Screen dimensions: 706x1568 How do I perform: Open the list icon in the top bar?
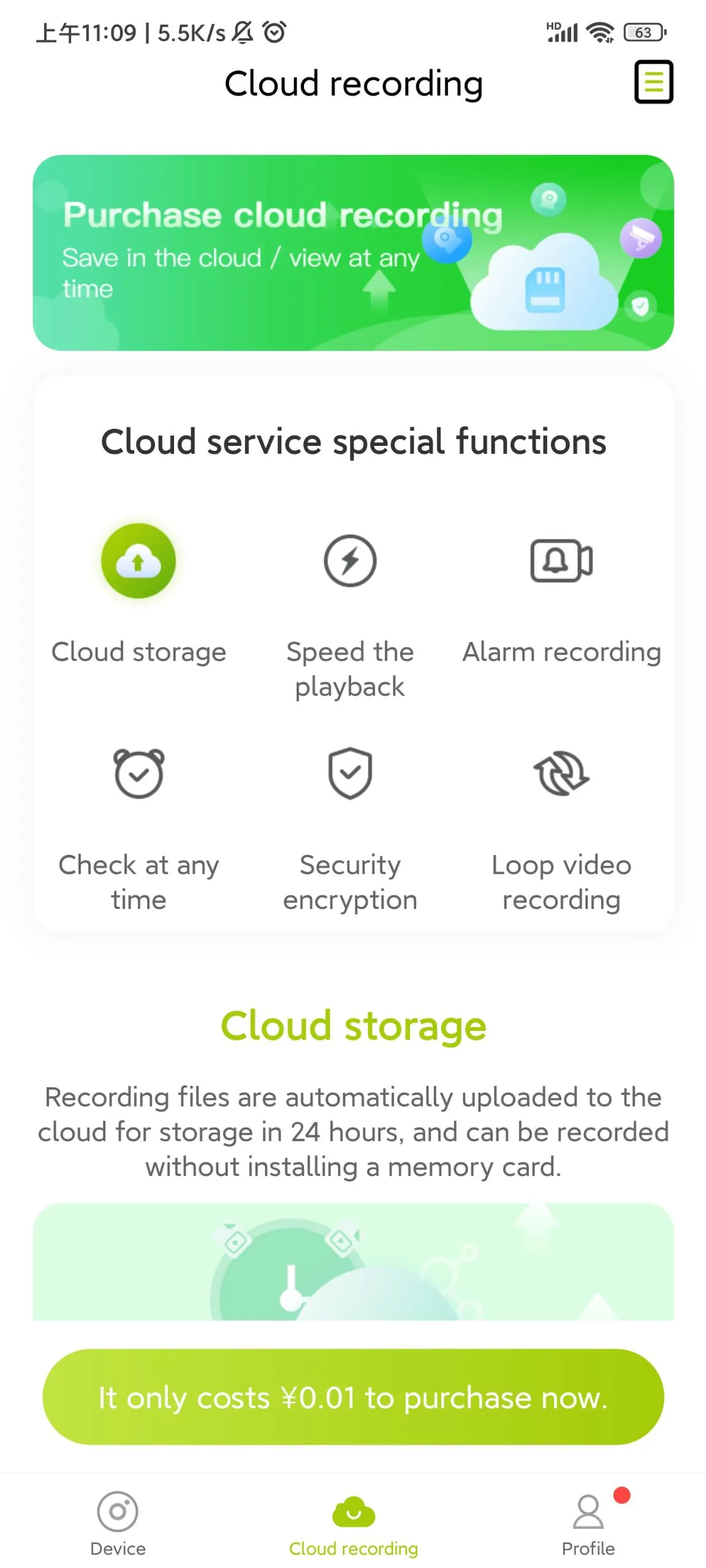click(x=653, y=82)
